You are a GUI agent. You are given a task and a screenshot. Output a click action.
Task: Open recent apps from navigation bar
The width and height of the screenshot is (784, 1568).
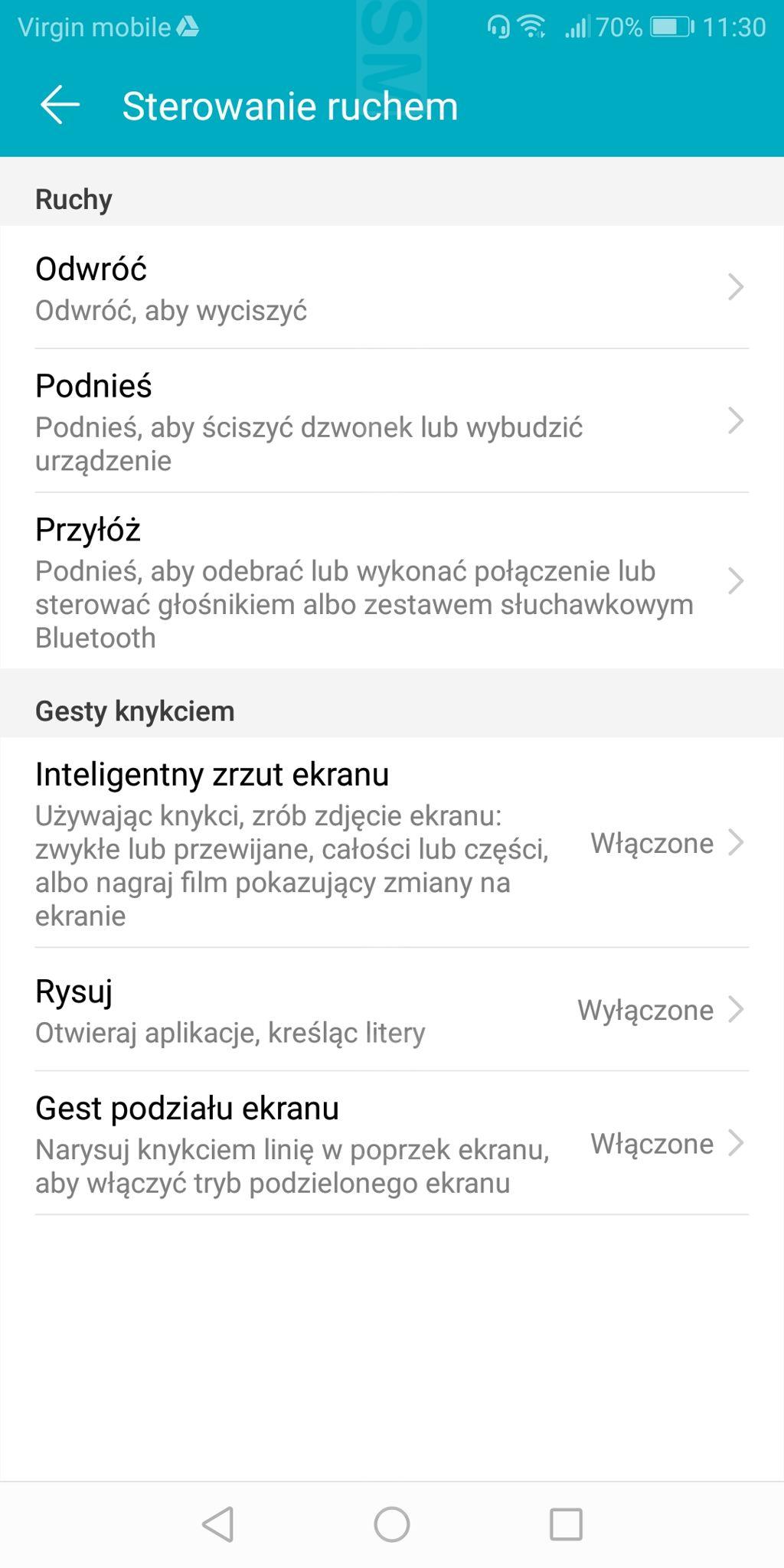566,1524
